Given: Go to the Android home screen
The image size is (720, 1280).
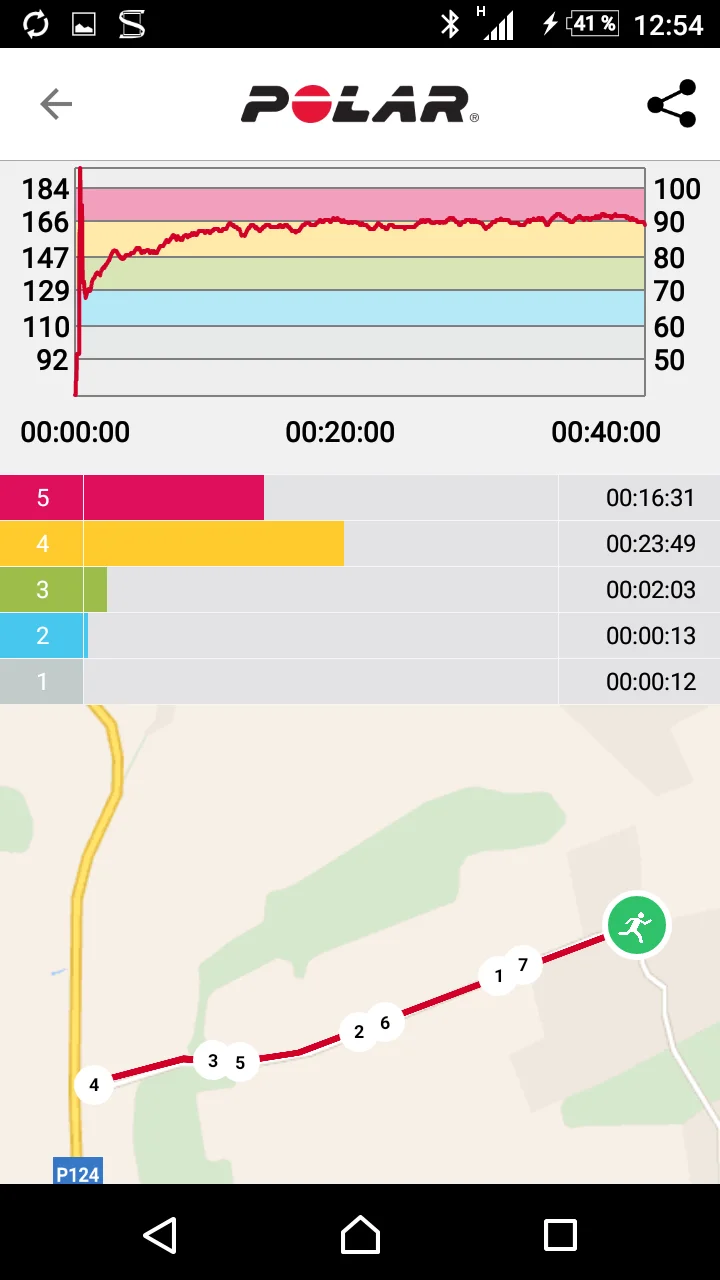Looking at the screenshot, I should pos(360,1235).
